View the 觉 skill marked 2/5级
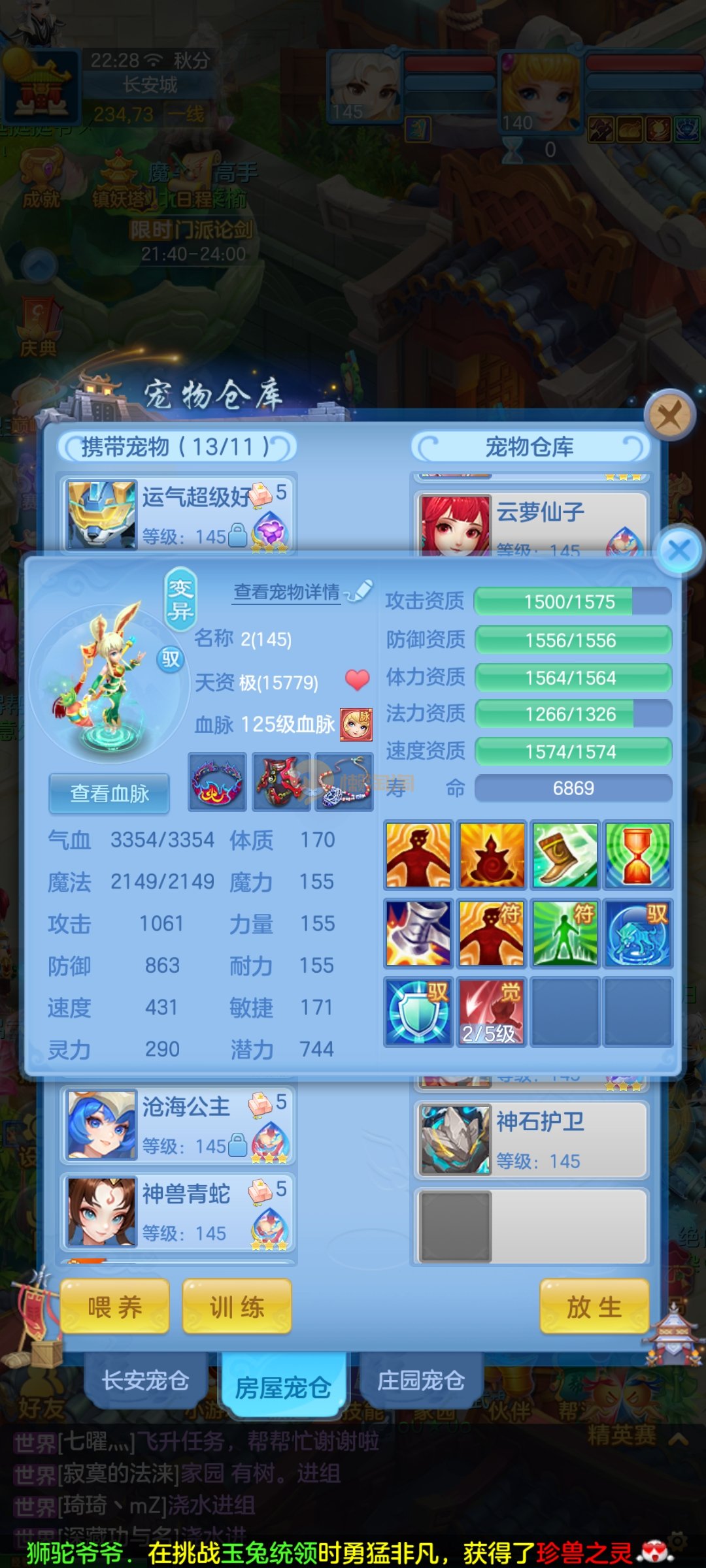 [491, 1011]
